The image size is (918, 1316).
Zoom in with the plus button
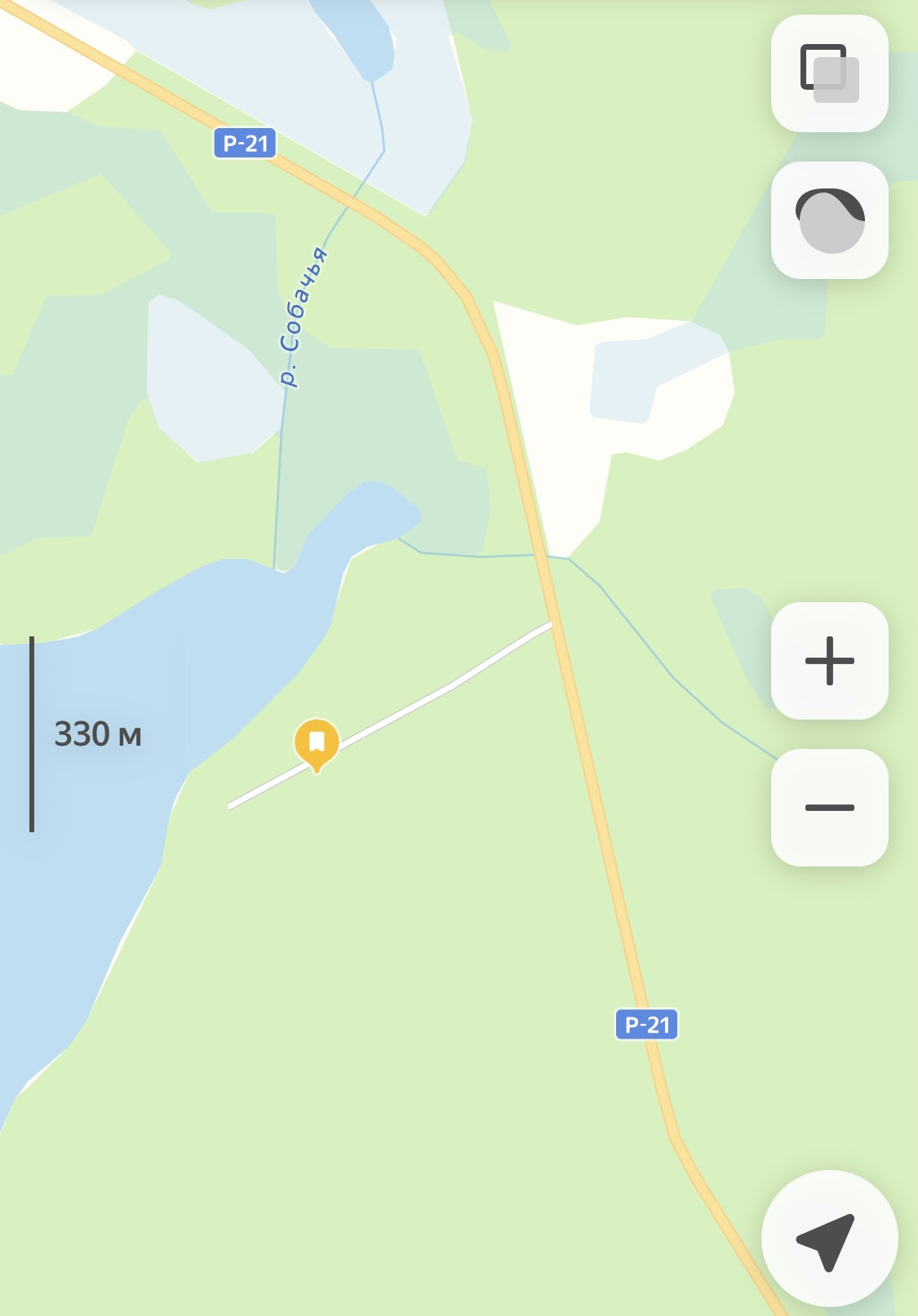[x=829, y=661]
